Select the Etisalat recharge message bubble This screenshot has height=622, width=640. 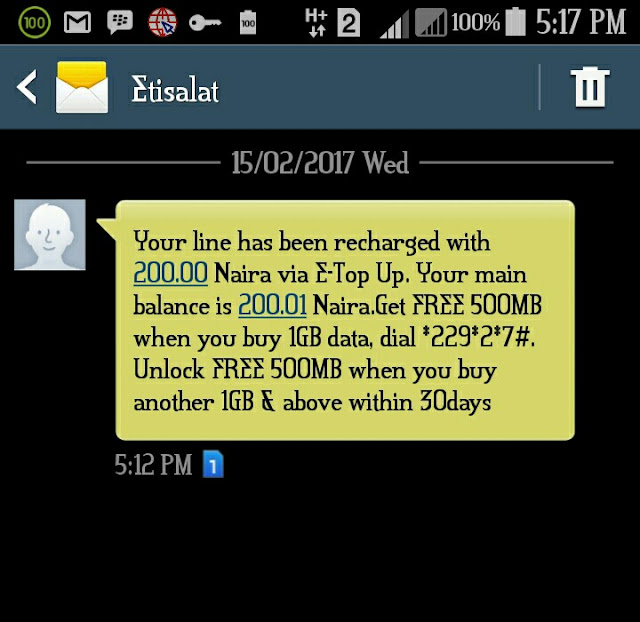[x=345, y=320]
